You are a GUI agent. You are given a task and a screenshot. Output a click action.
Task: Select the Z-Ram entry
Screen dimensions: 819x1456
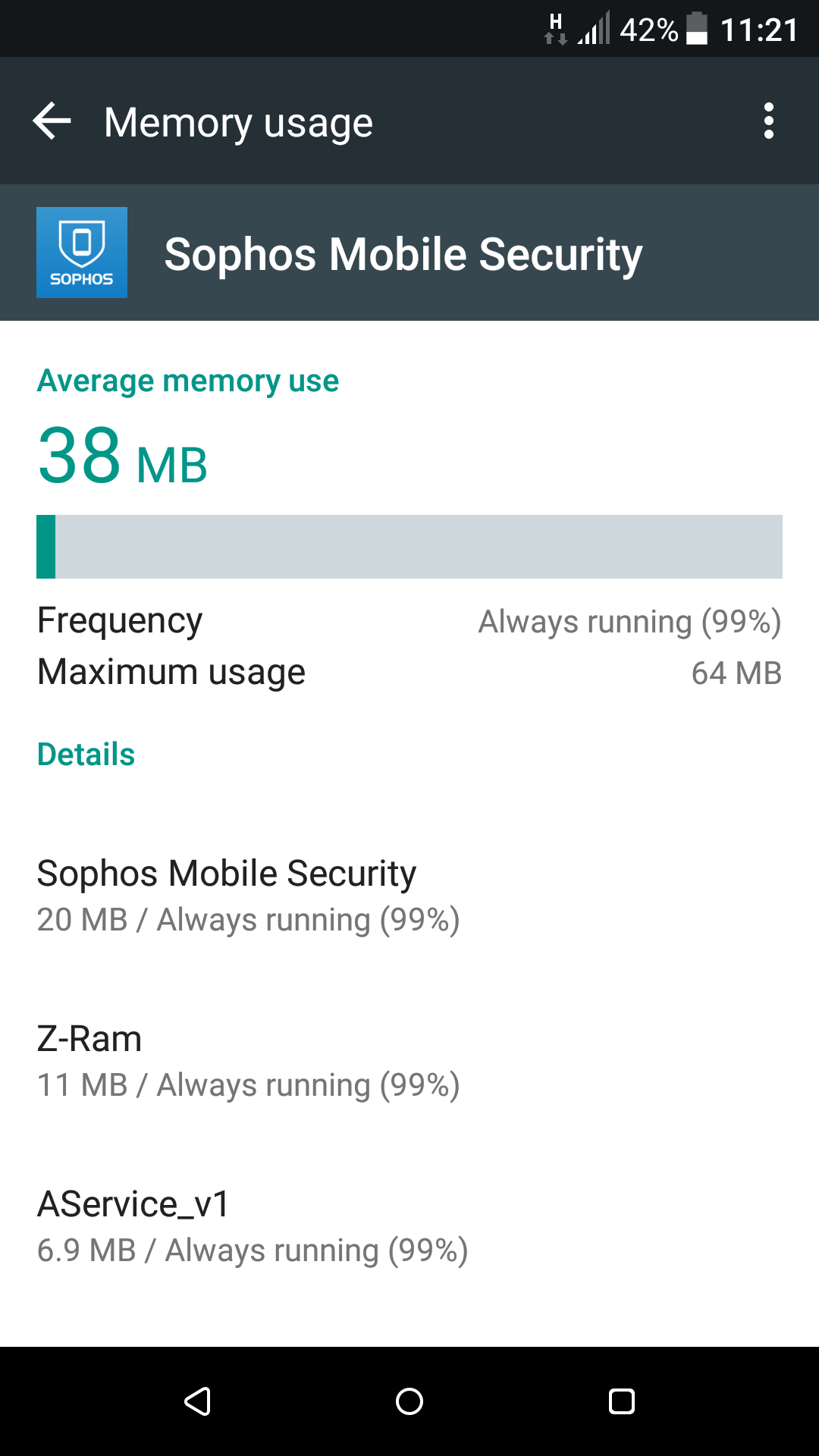coord(249,1061)
